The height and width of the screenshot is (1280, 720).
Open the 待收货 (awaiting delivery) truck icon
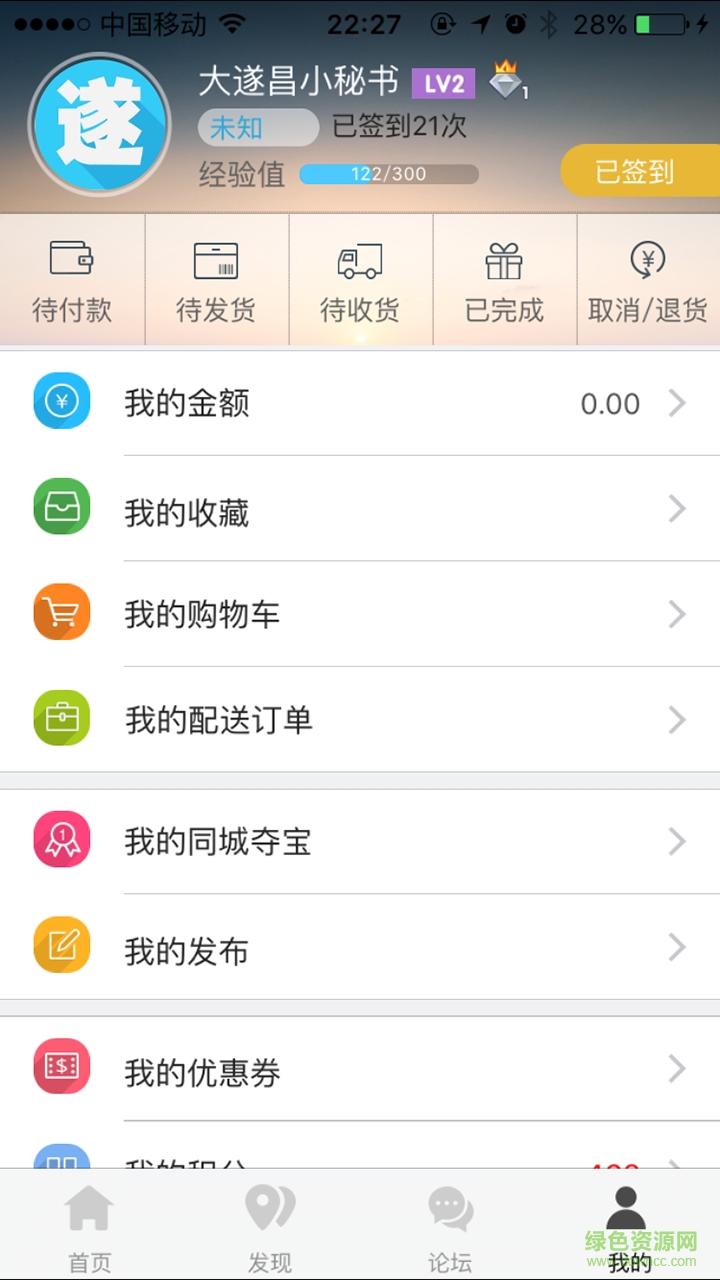(x=360, y=262)
